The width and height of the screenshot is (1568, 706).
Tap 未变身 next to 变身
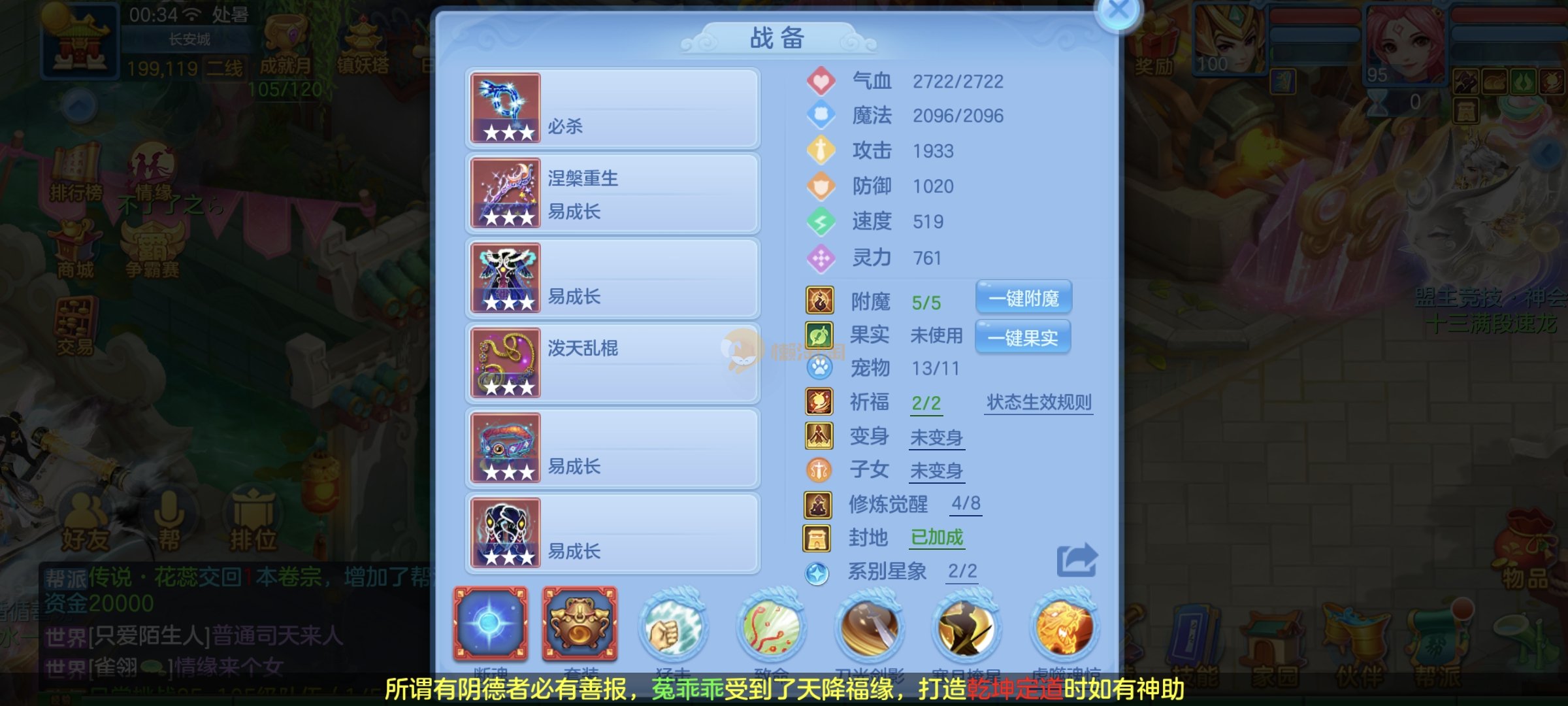coord(937,437)
